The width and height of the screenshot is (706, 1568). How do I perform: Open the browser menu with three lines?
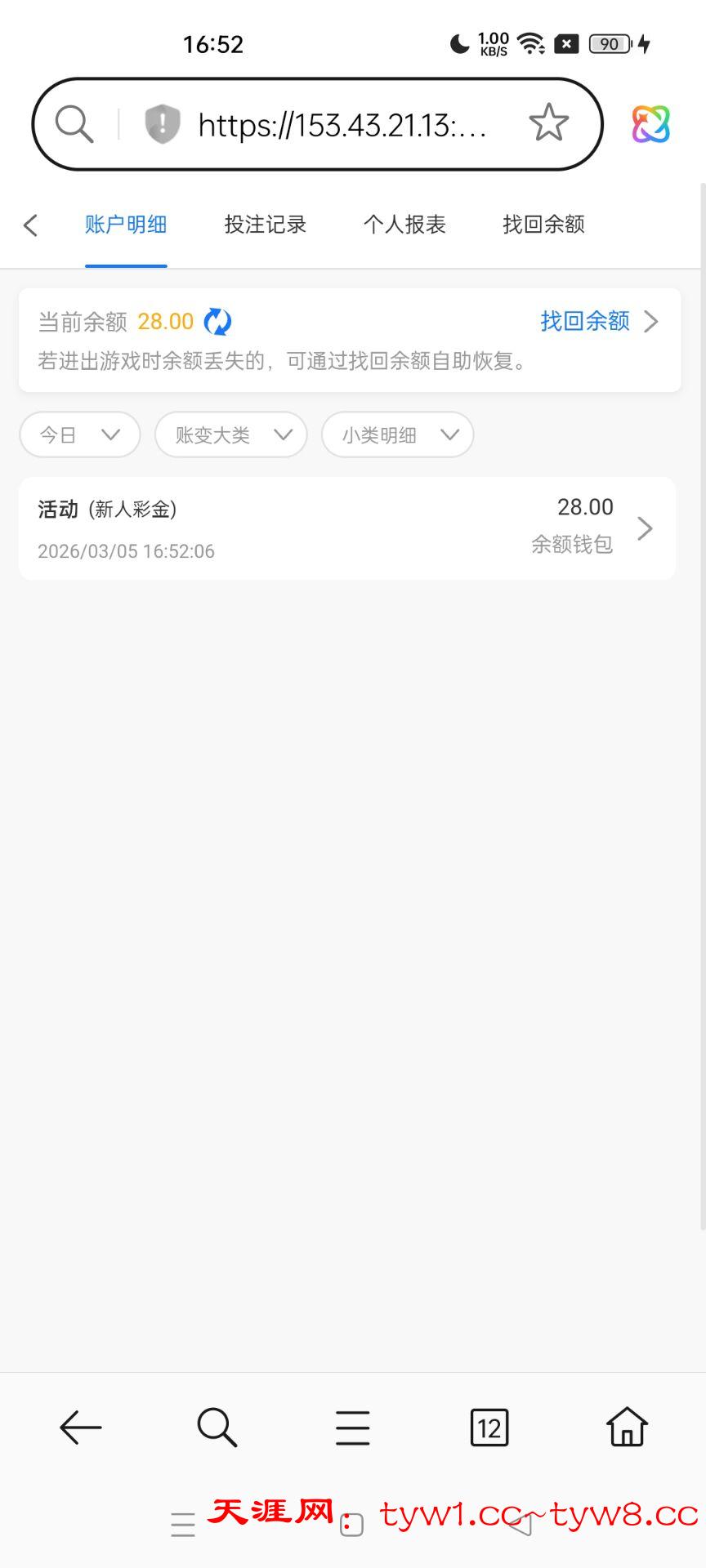point(352,1428)
